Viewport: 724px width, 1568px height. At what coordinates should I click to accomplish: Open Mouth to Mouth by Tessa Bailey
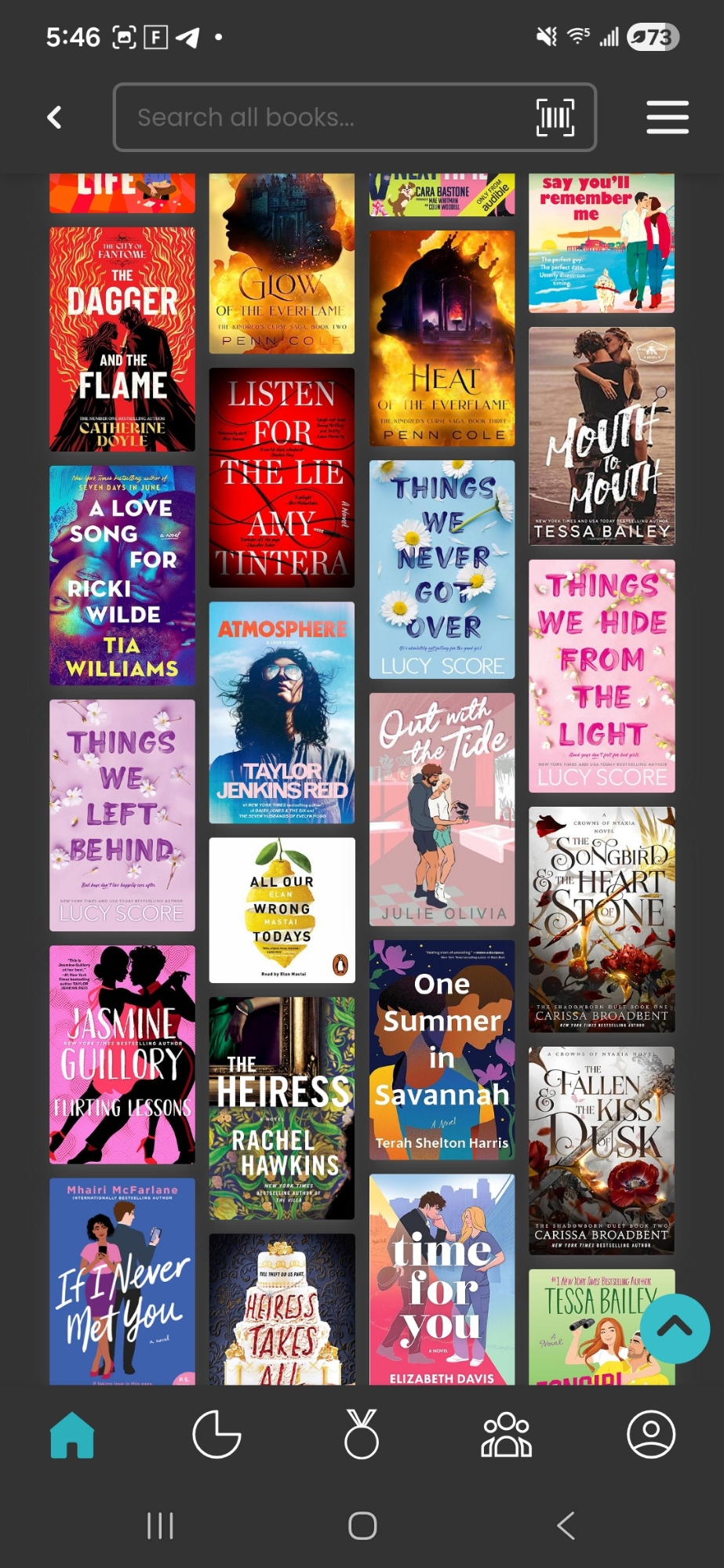pyautogui.click(x=602, y=436)
